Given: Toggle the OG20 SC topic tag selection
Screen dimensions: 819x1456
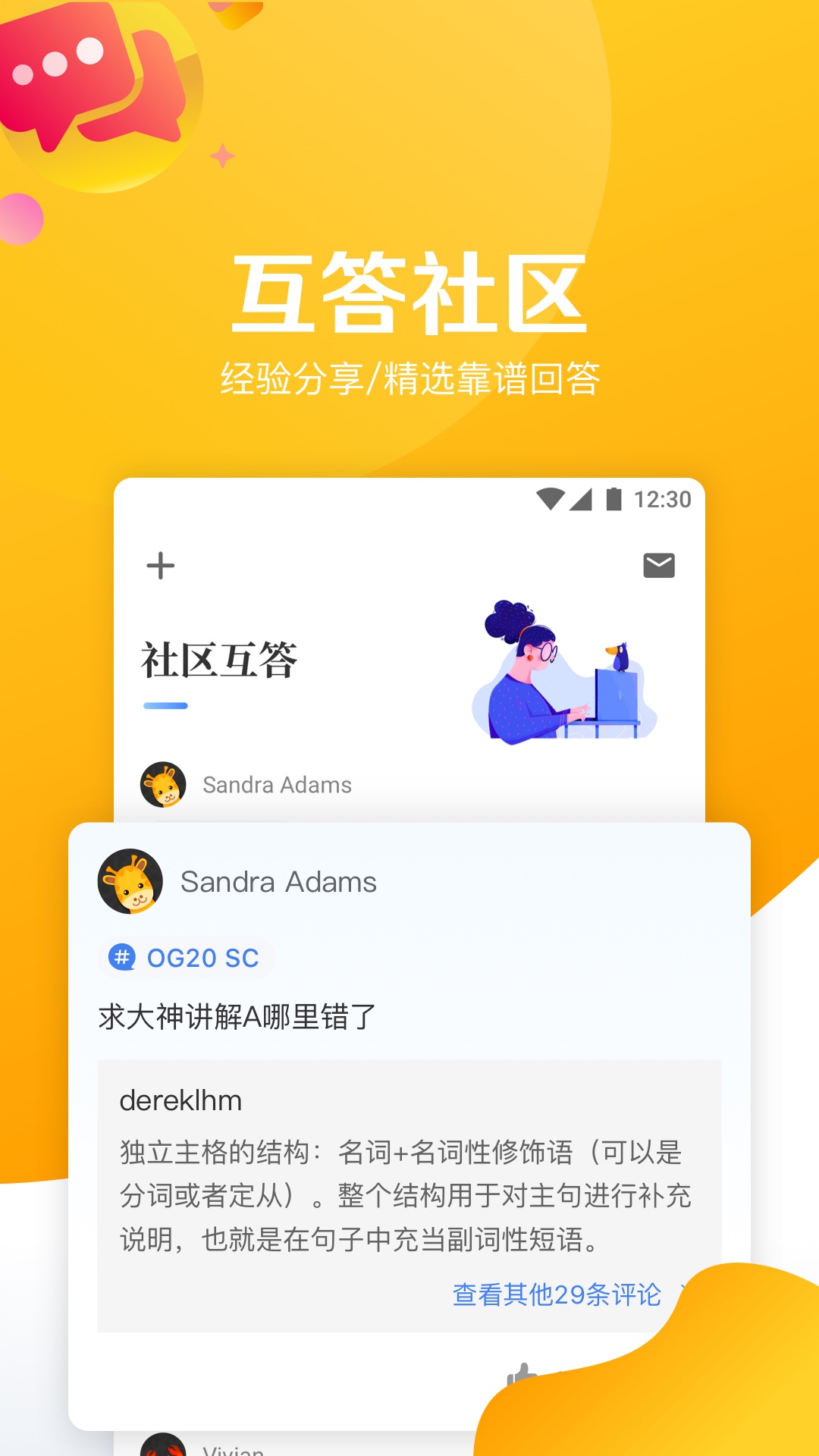Looking at the screenshot, I should pyautogui.click(x=184, y=959).
